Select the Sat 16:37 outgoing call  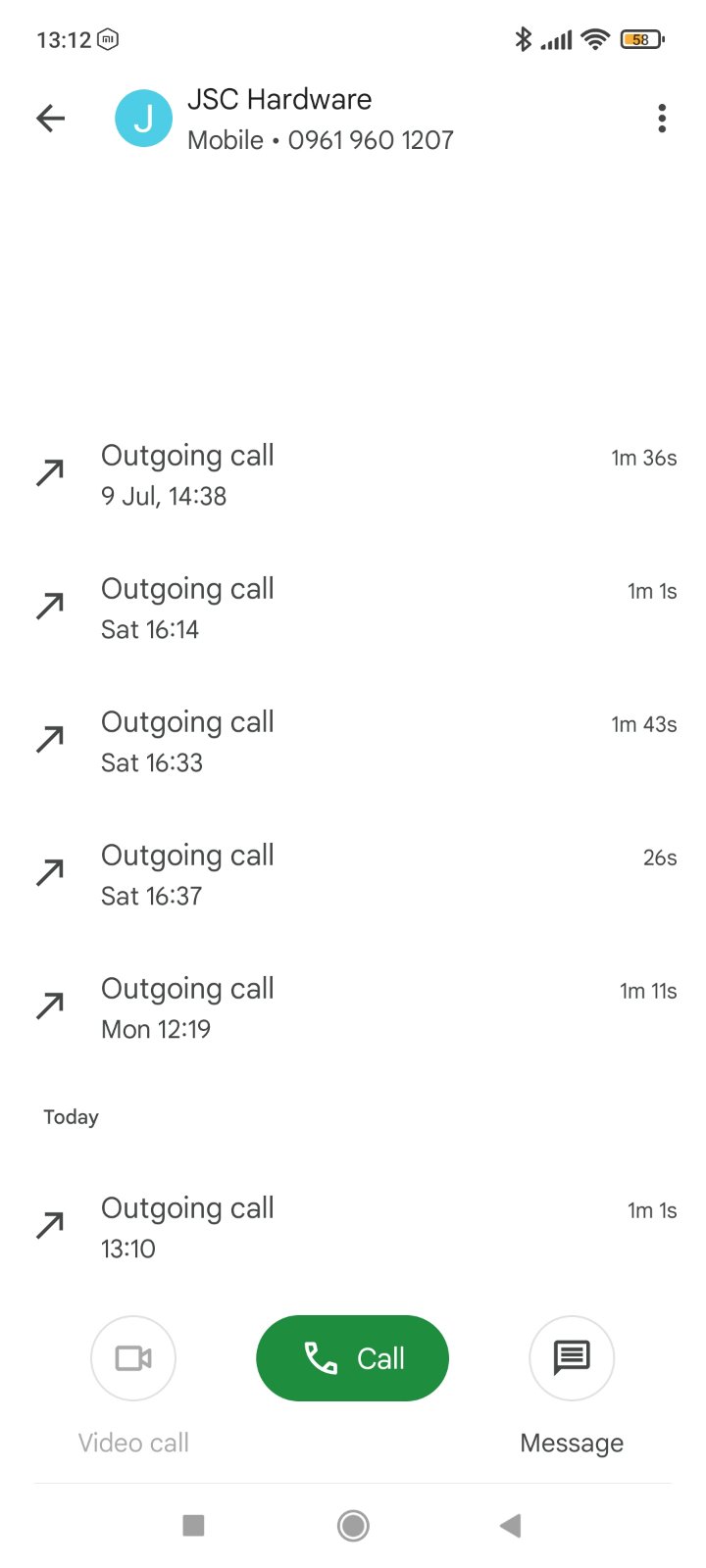pyautogui.click(x=353, y=875)
